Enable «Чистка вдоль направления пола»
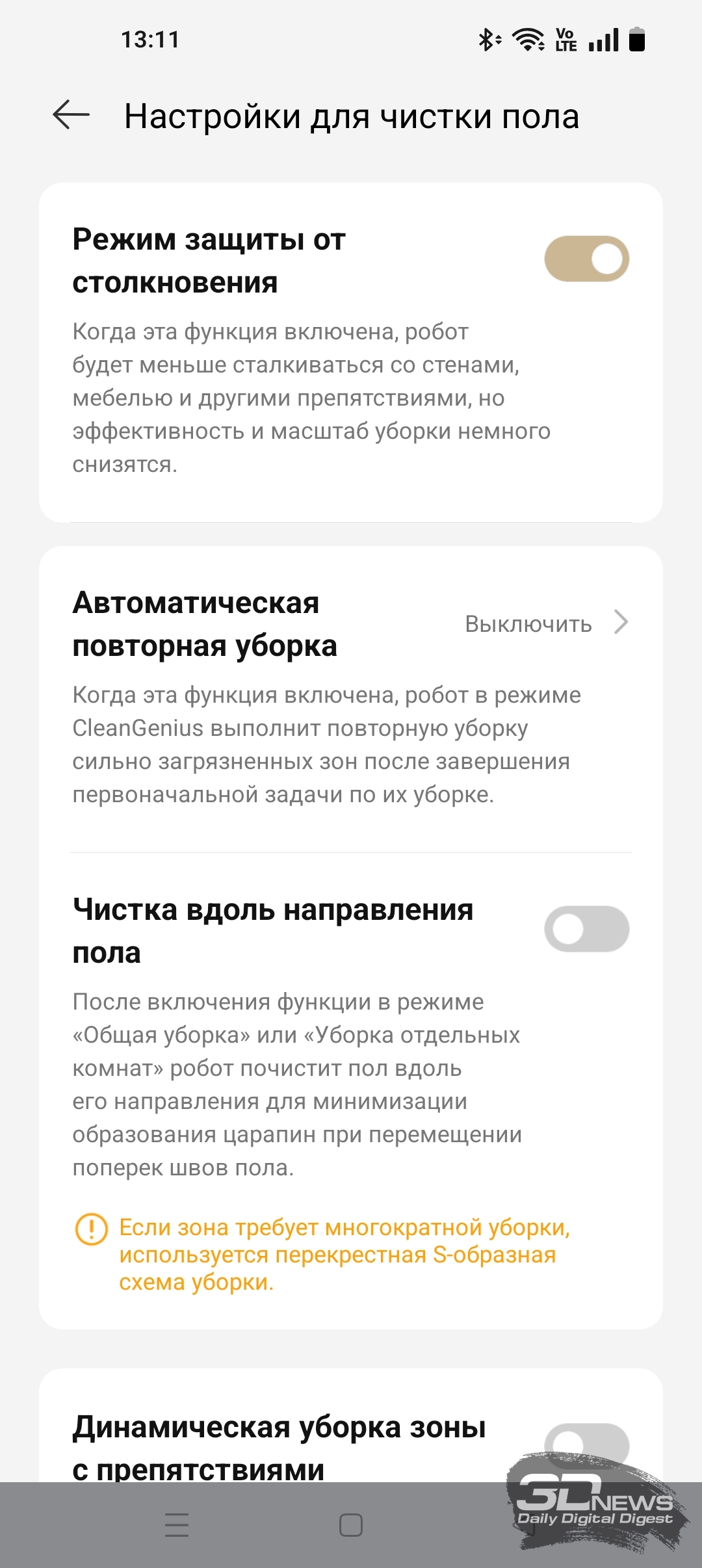 pos(586,929)
